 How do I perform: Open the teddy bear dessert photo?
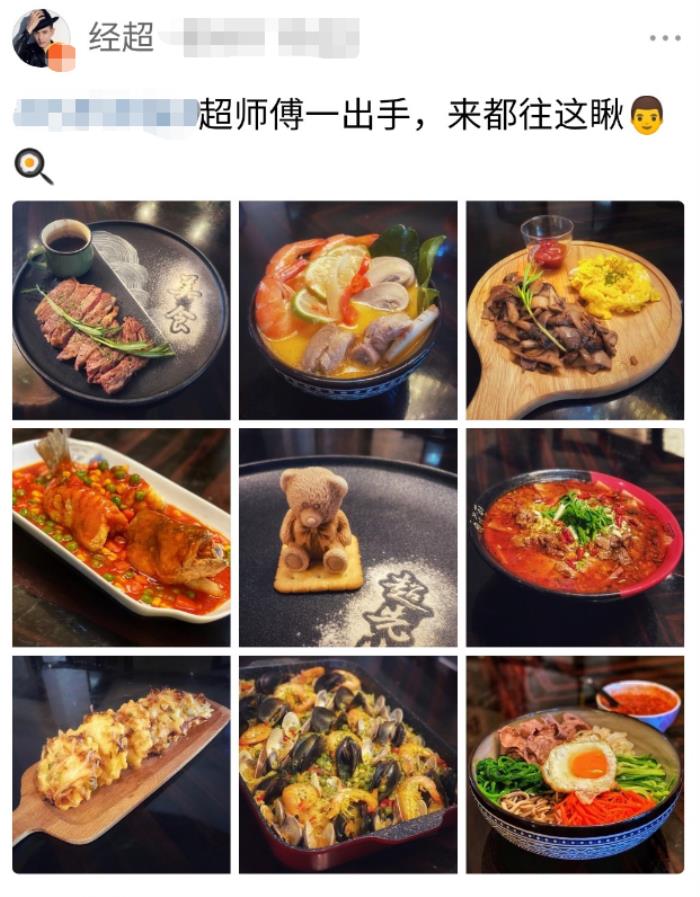click(348, 537)
